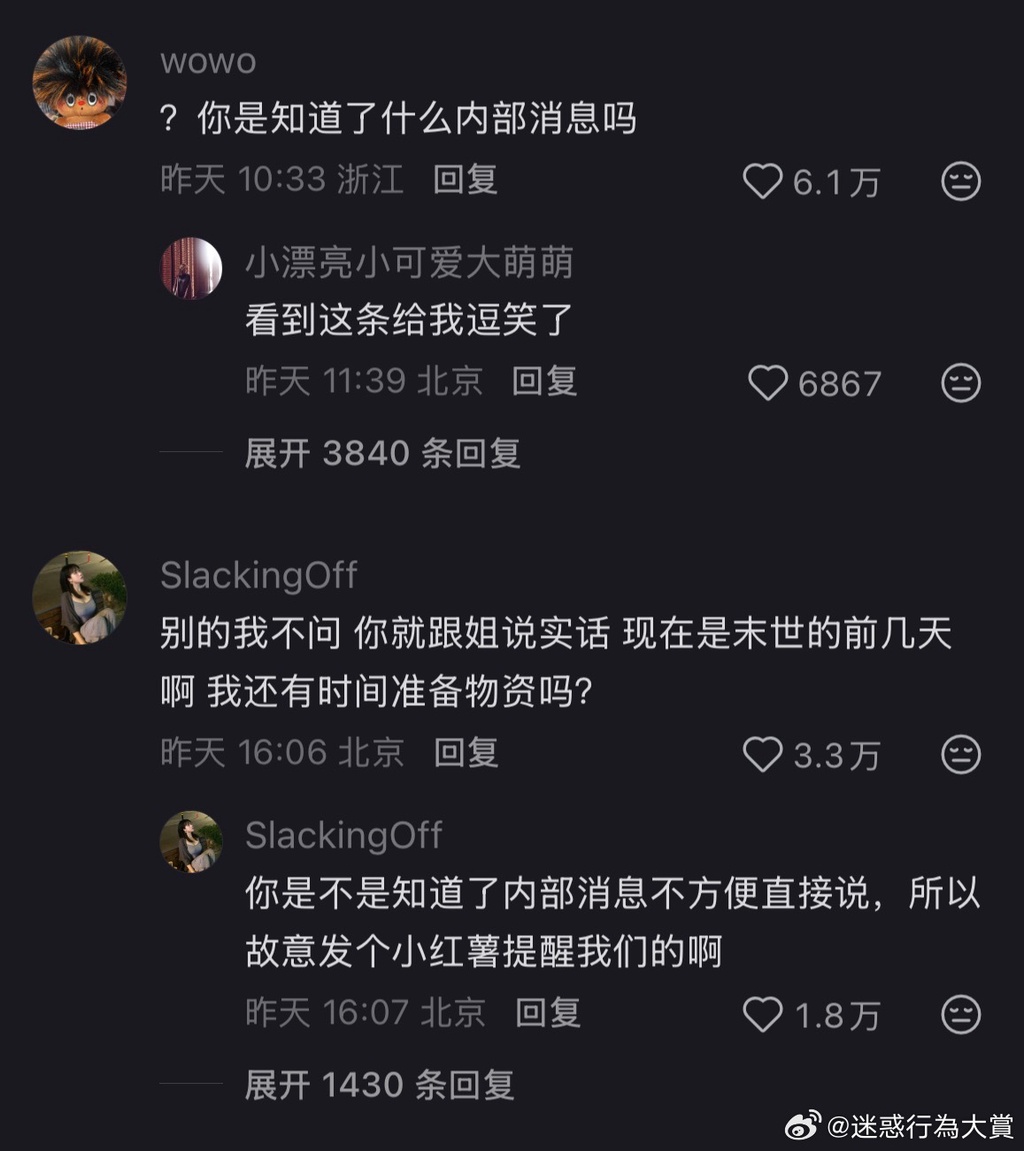The width and height of the screenshot is (1024, 1151).
Task: Expand 1430 条回复
Action: [x=379, y=1084]
